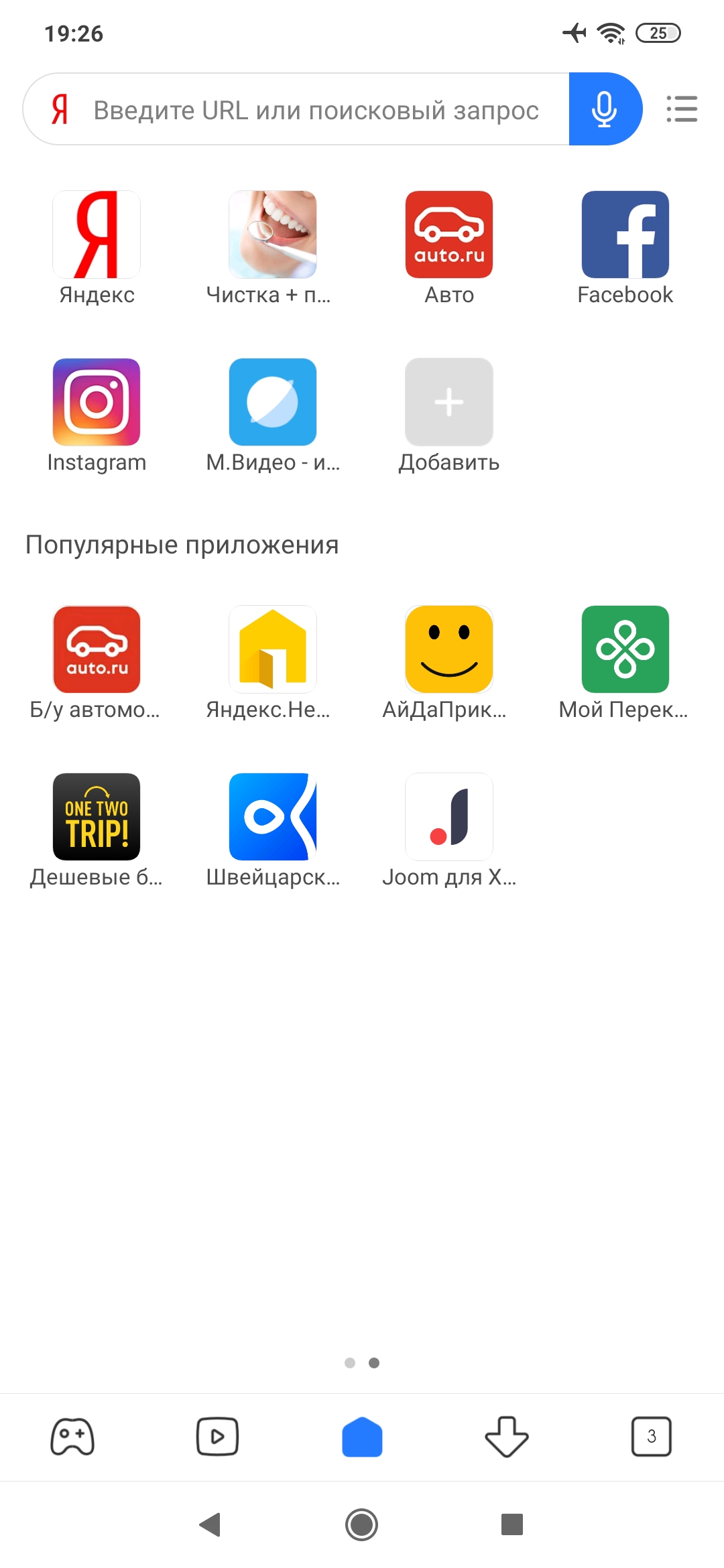This screenshot has width=724, height=1568.
Task: Open the Б/у автомо... auto.ru app
Action: point(97,649)
